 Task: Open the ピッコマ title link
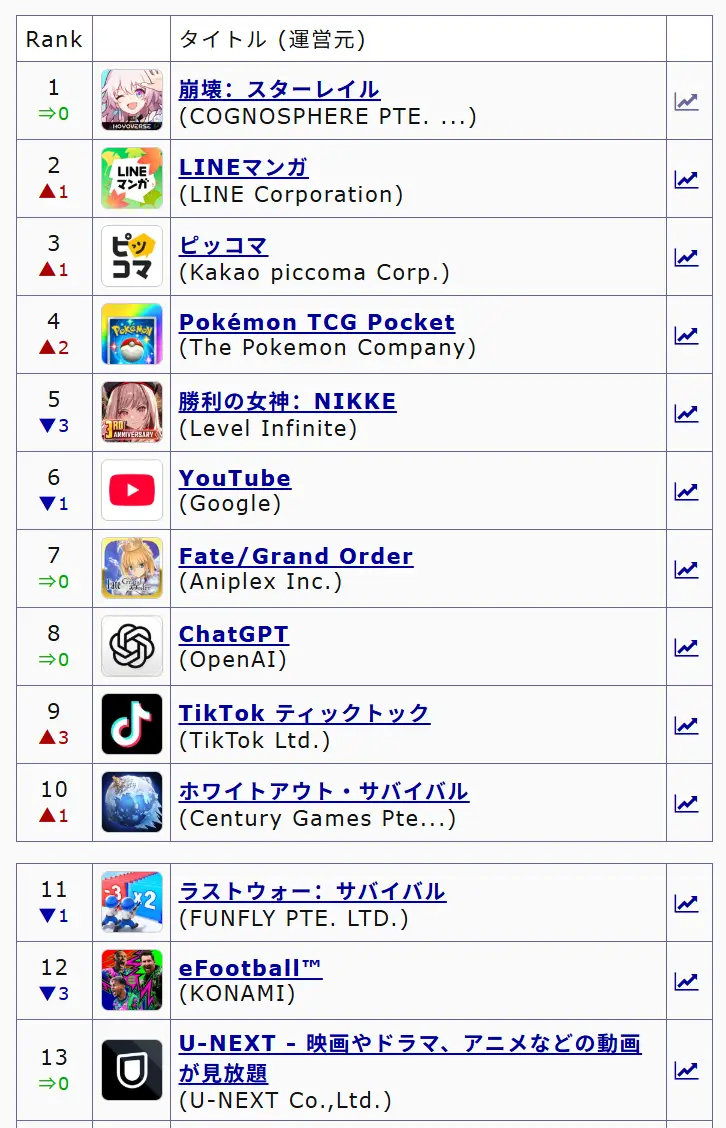coord(223,245)
